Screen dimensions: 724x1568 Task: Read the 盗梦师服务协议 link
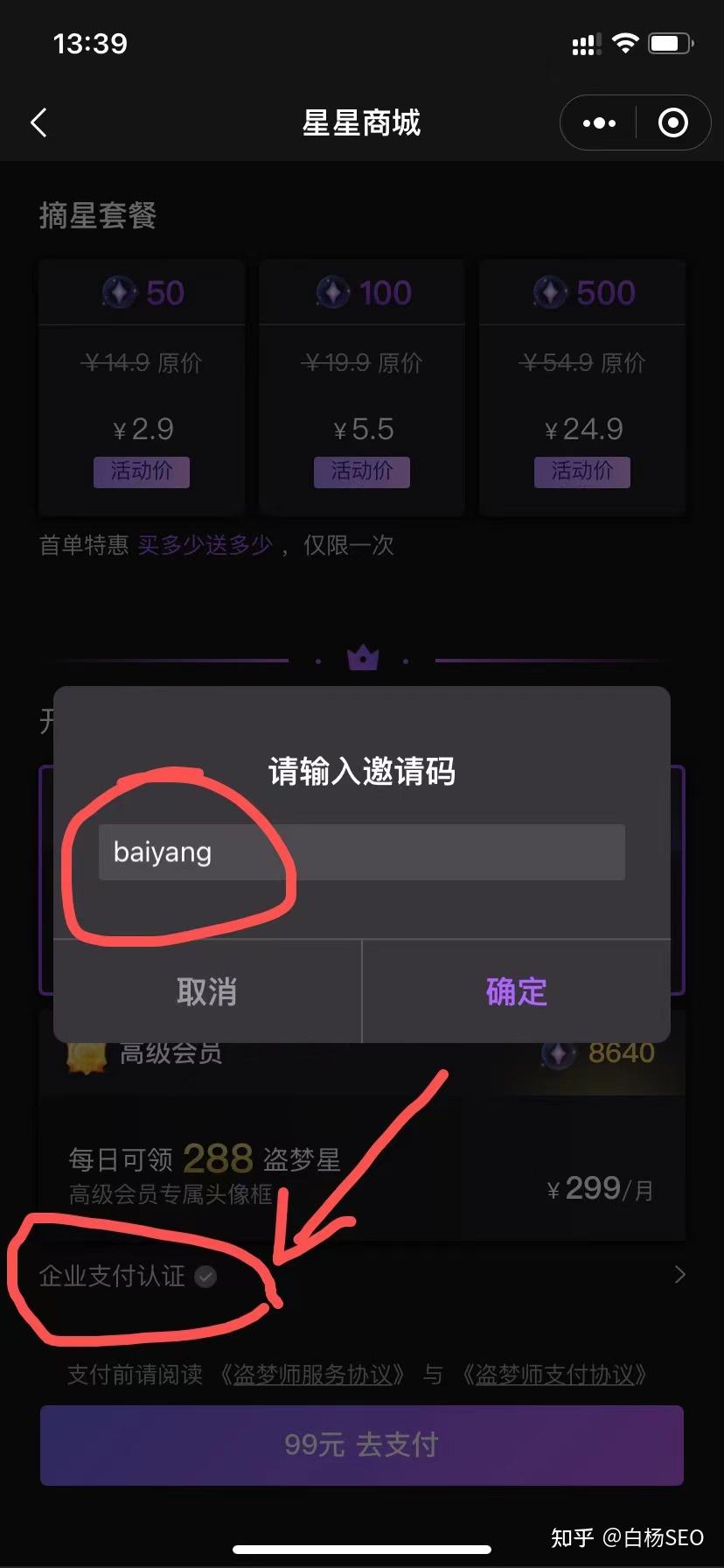click(x=313, y=1375)
